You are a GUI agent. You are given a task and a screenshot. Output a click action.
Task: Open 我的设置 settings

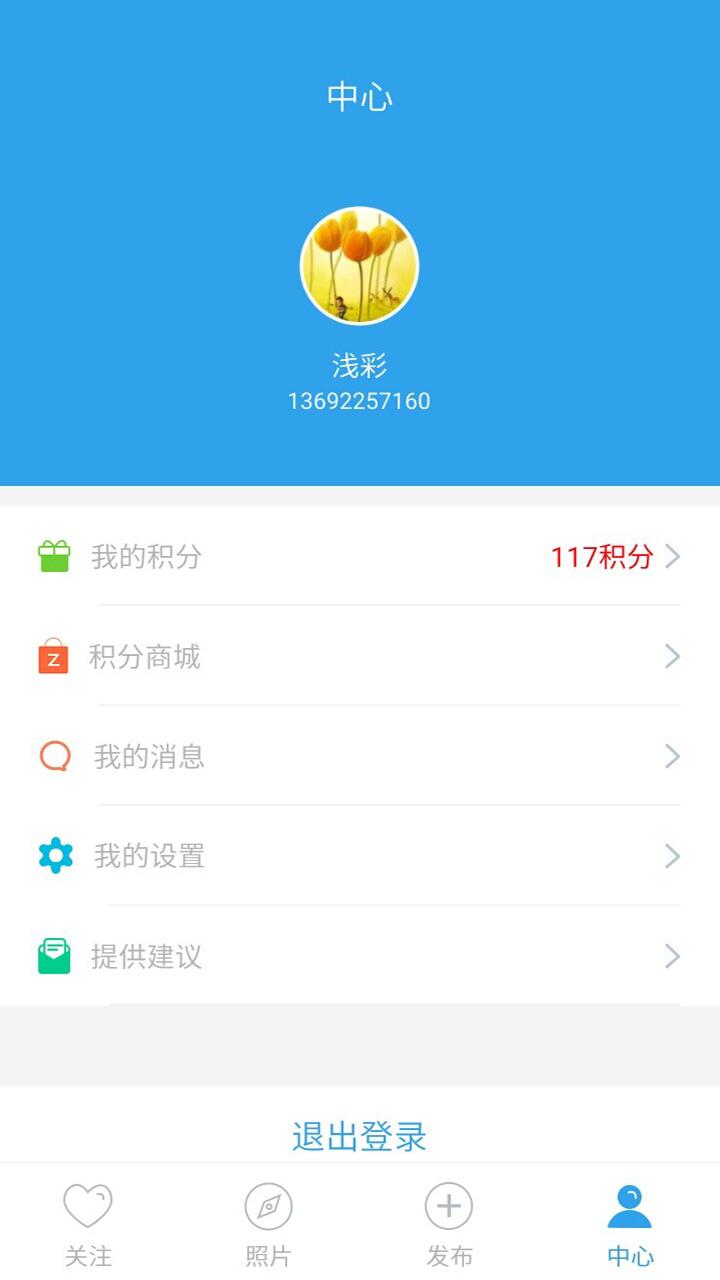coord(360,856)
